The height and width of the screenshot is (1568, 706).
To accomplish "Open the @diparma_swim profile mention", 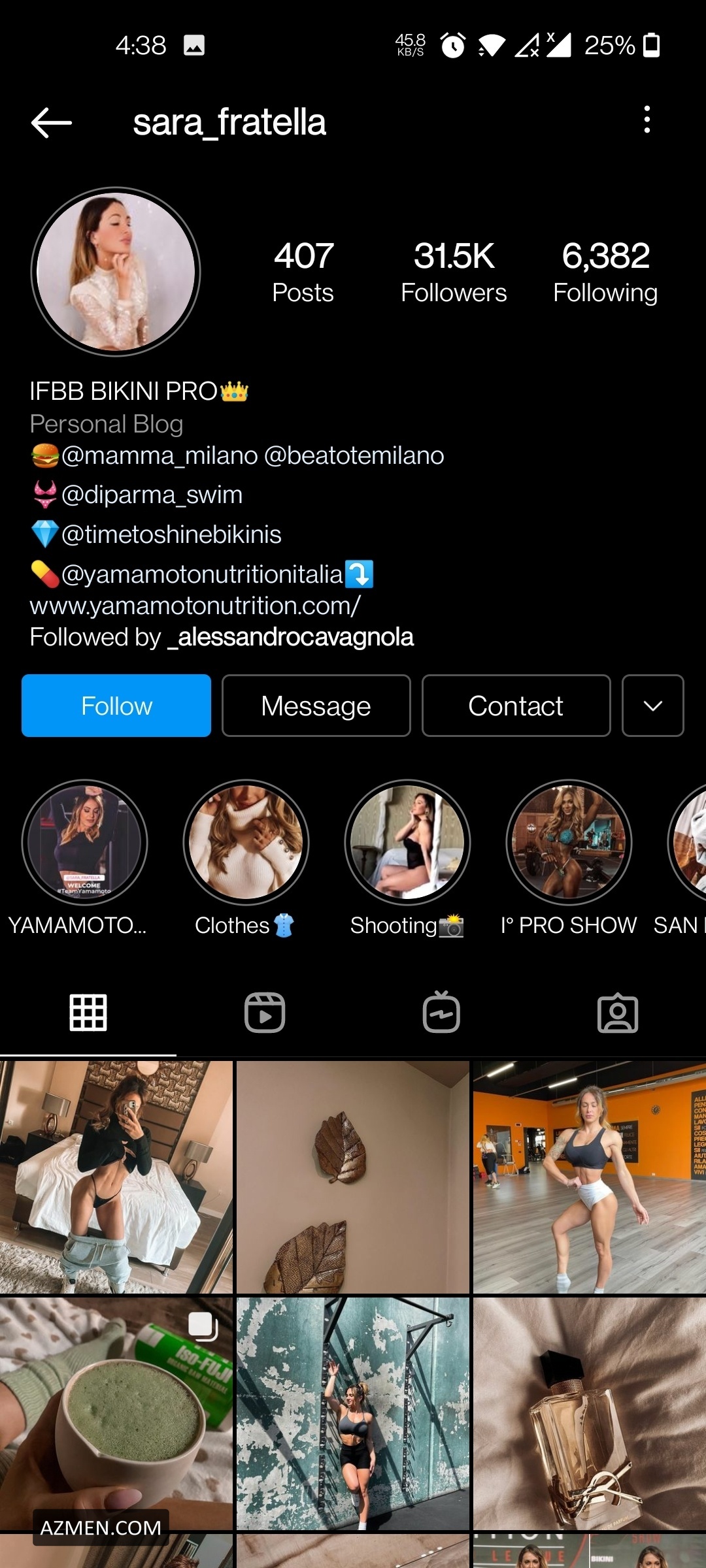I will coord(152,495).
